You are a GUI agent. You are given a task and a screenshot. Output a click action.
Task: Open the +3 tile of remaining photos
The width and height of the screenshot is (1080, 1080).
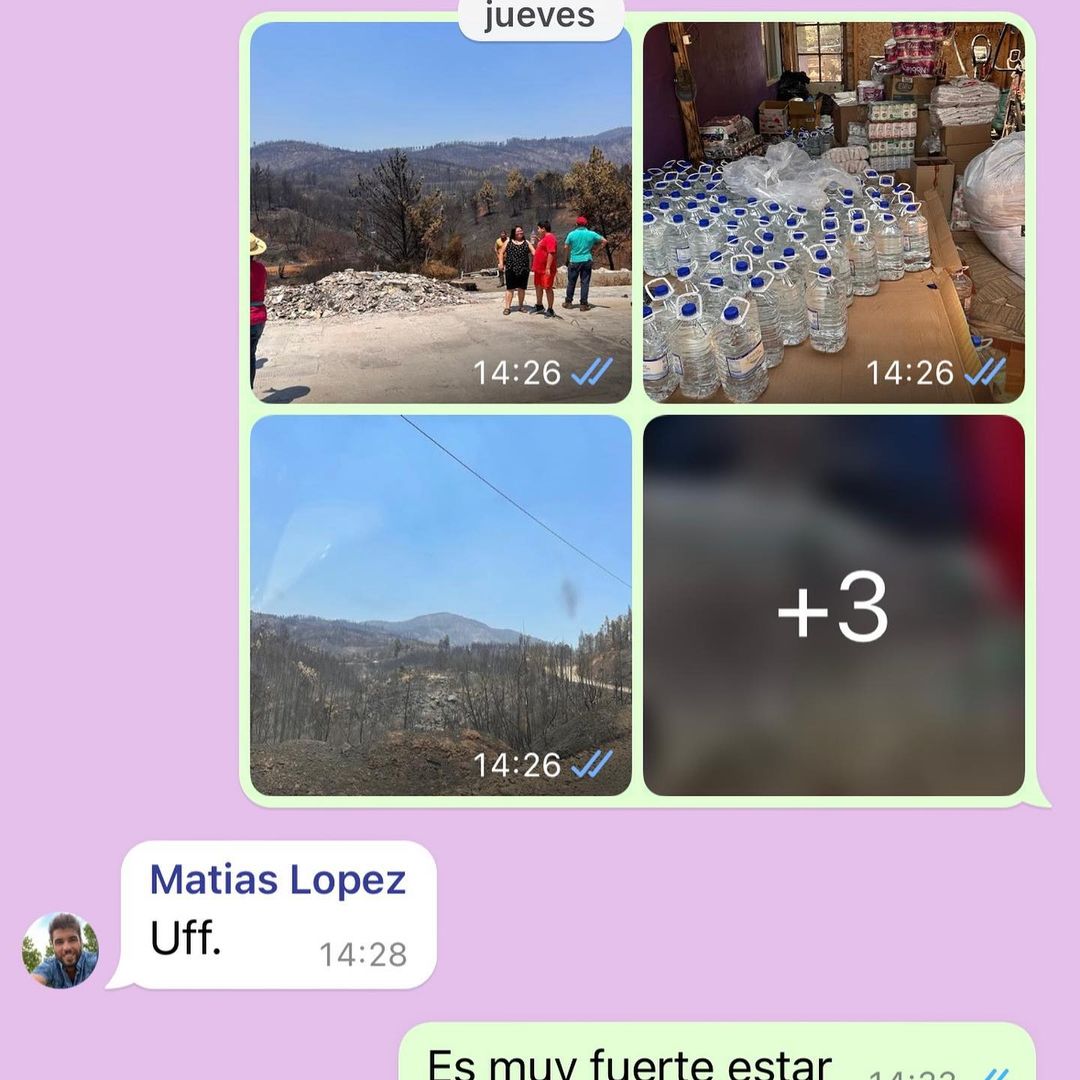833,605
